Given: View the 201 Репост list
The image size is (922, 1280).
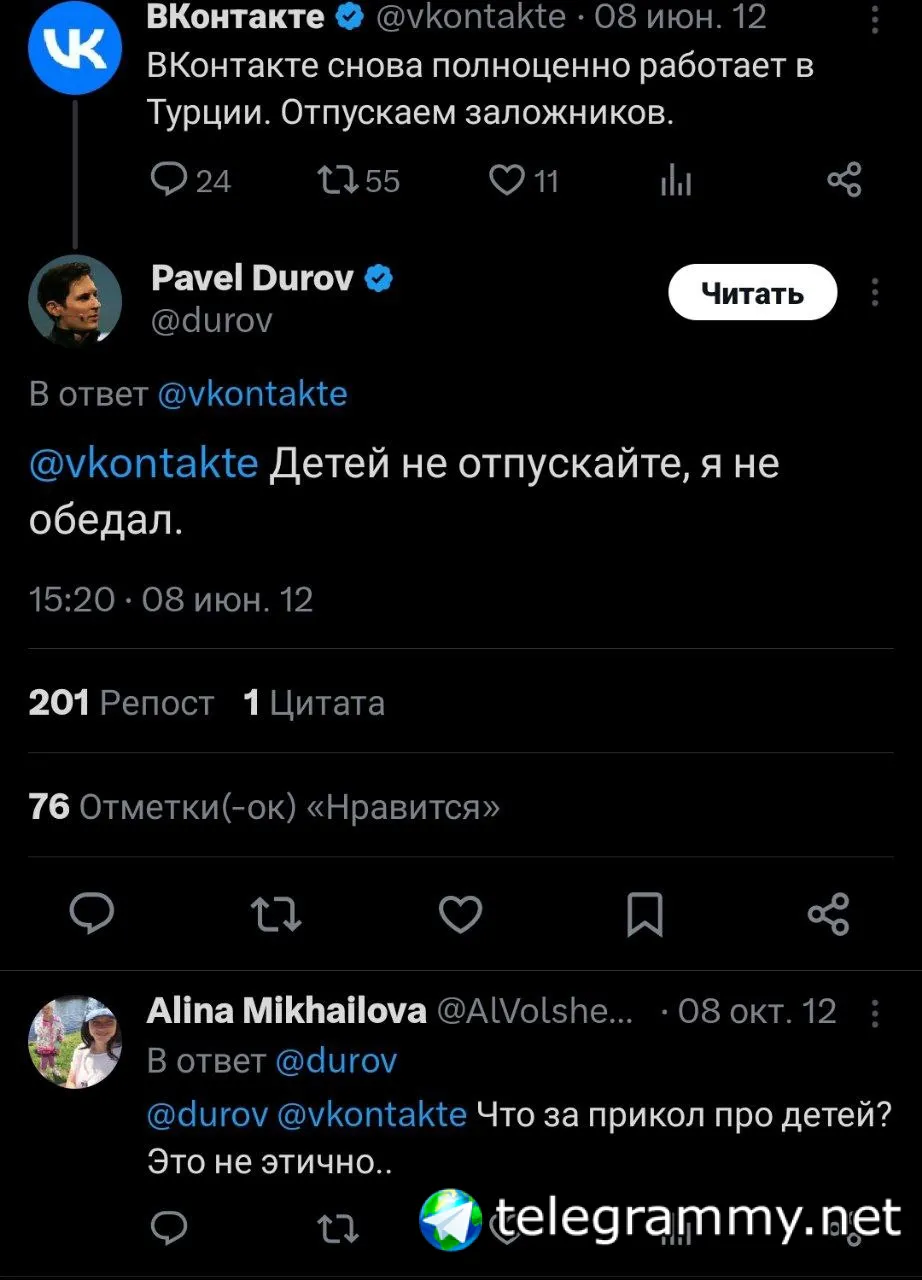Looking at the screenshot, I should click(121, 703).
